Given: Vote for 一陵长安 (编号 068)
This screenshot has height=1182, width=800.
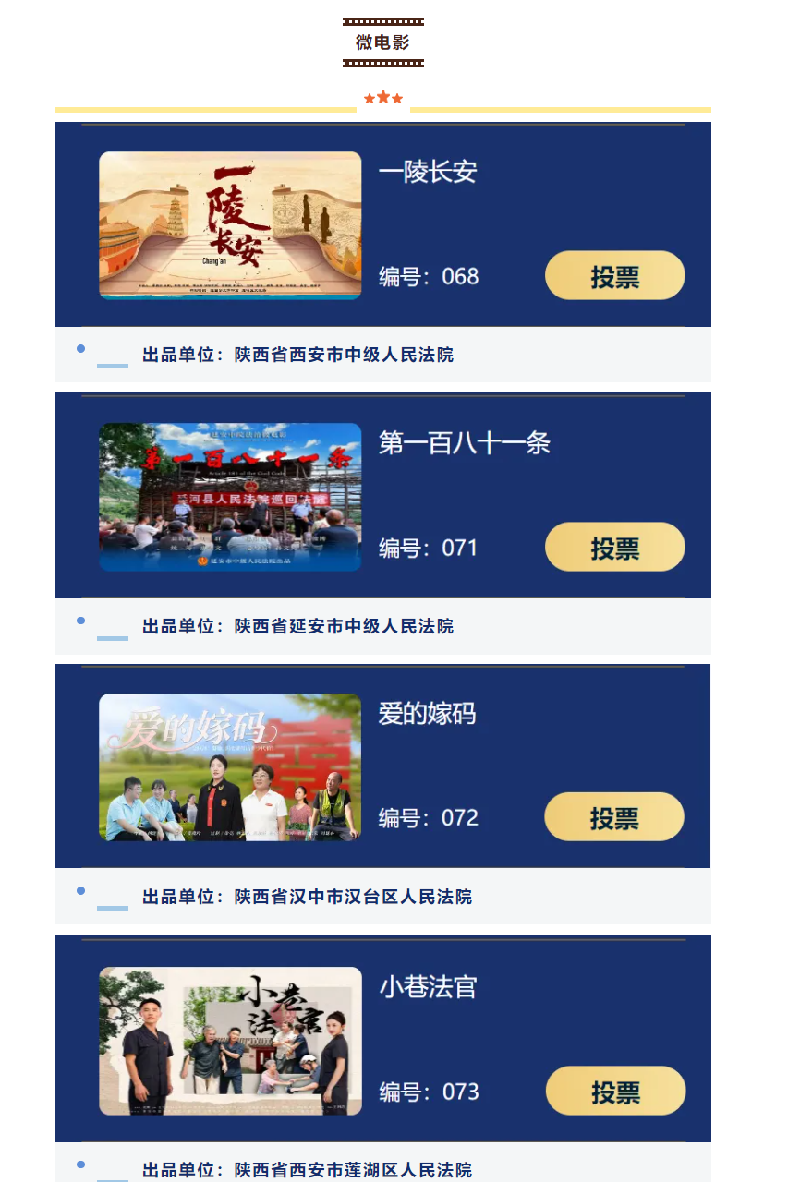Looking at the screenshot, I should point(614,276).
